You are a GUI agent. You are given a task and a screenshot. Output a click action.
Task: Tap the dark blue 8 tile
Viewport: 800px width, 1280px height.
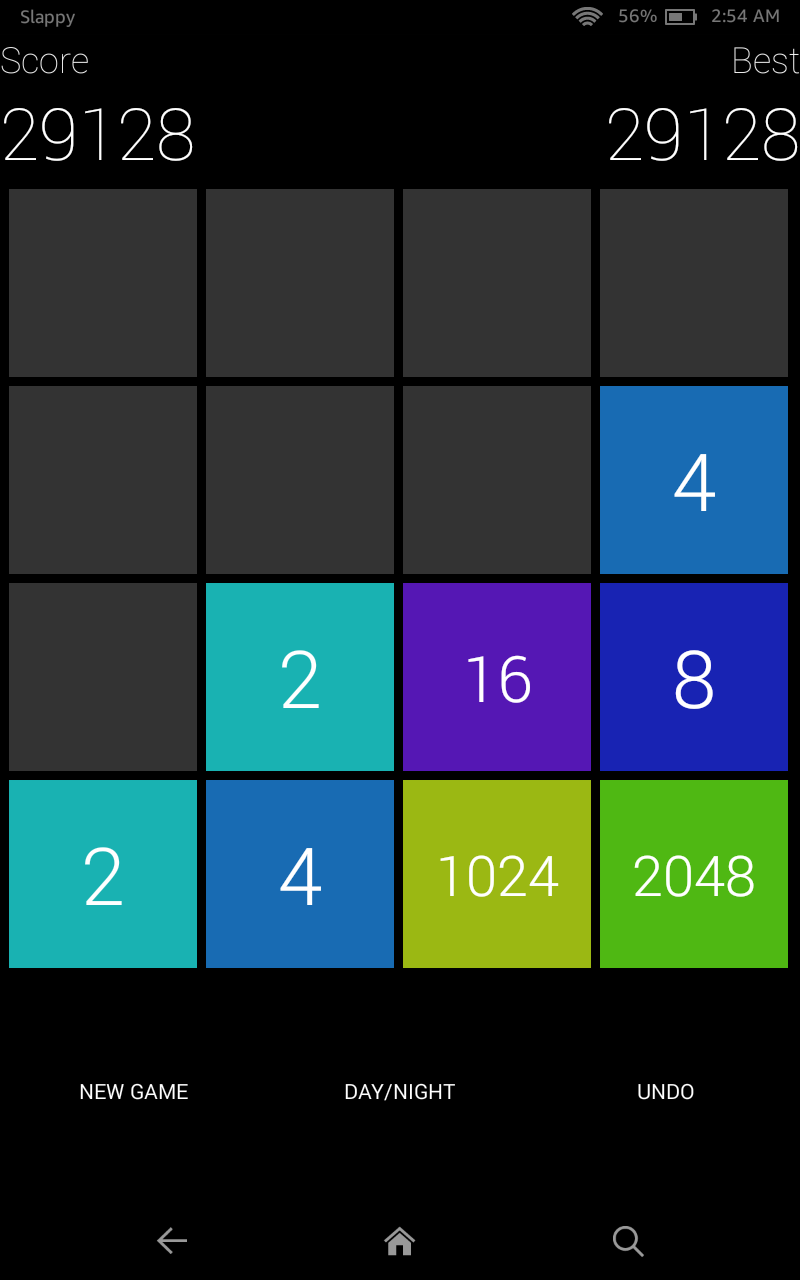point(693,677)
